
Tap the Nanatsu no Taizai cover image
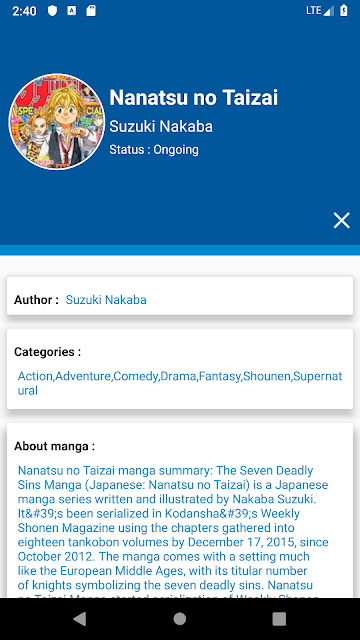[57, 122]
